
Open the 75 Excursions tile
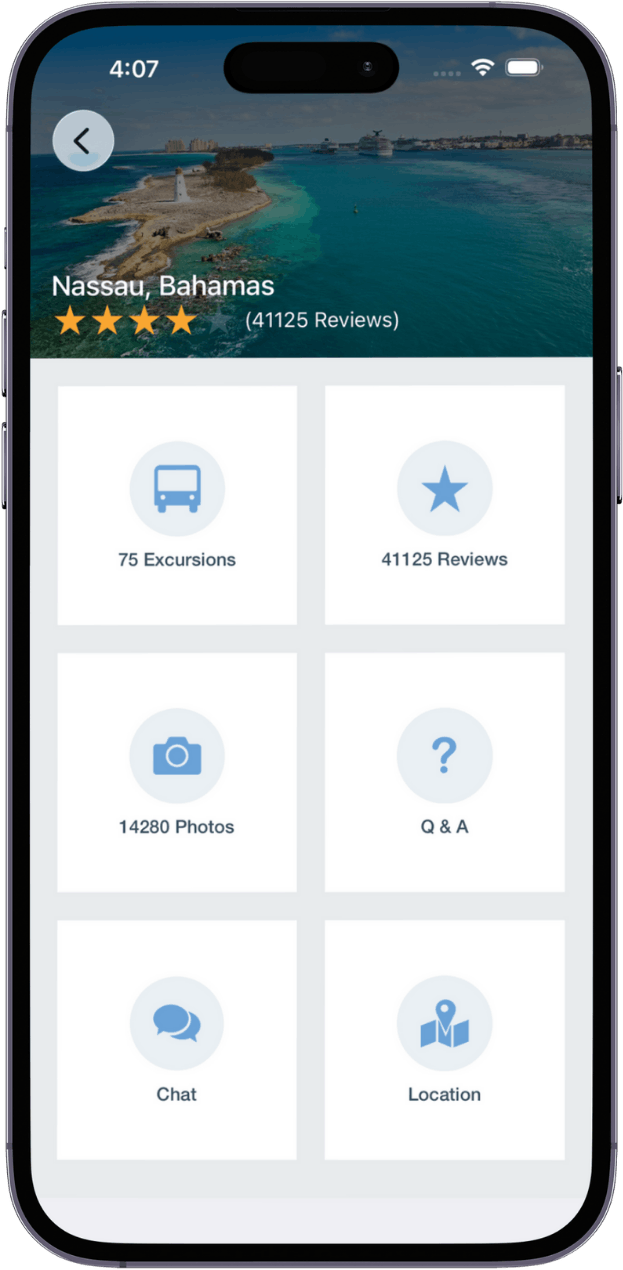click(x=177, y=505)
